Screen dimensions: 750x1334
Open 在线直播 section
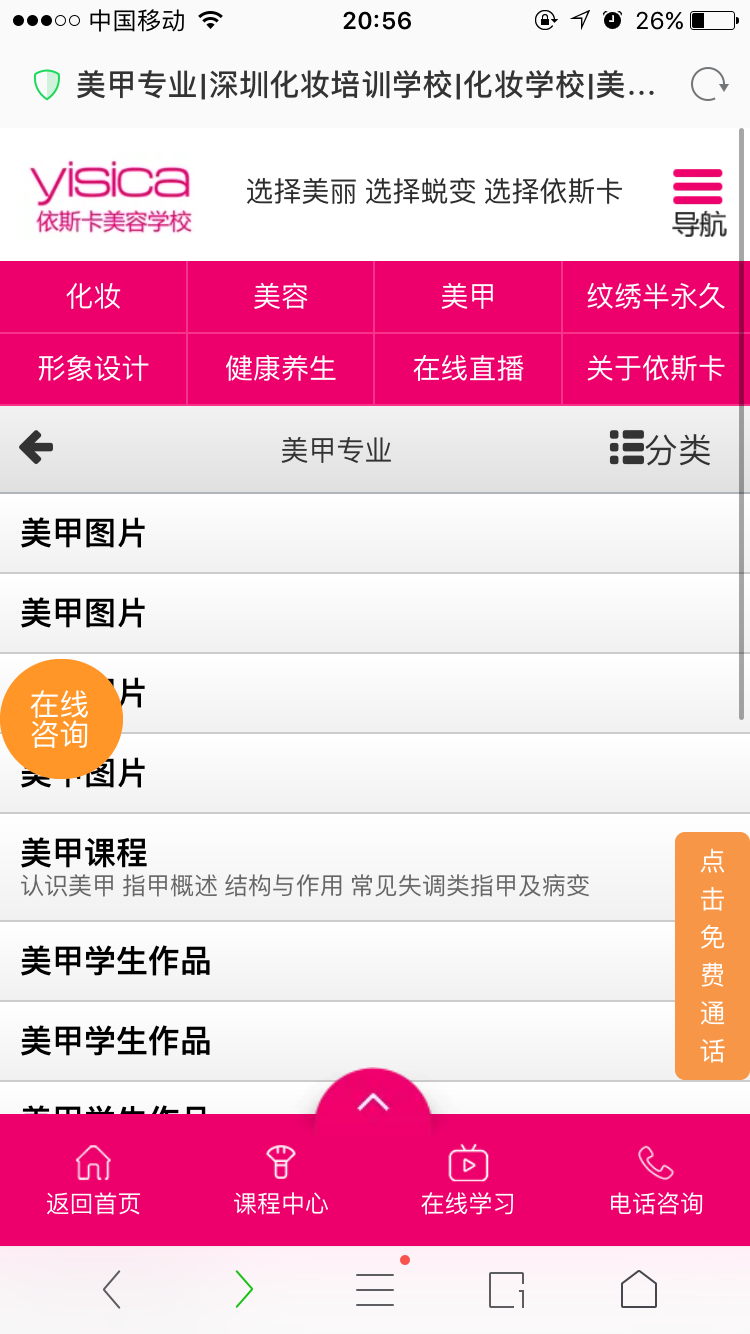coord(468,369)
